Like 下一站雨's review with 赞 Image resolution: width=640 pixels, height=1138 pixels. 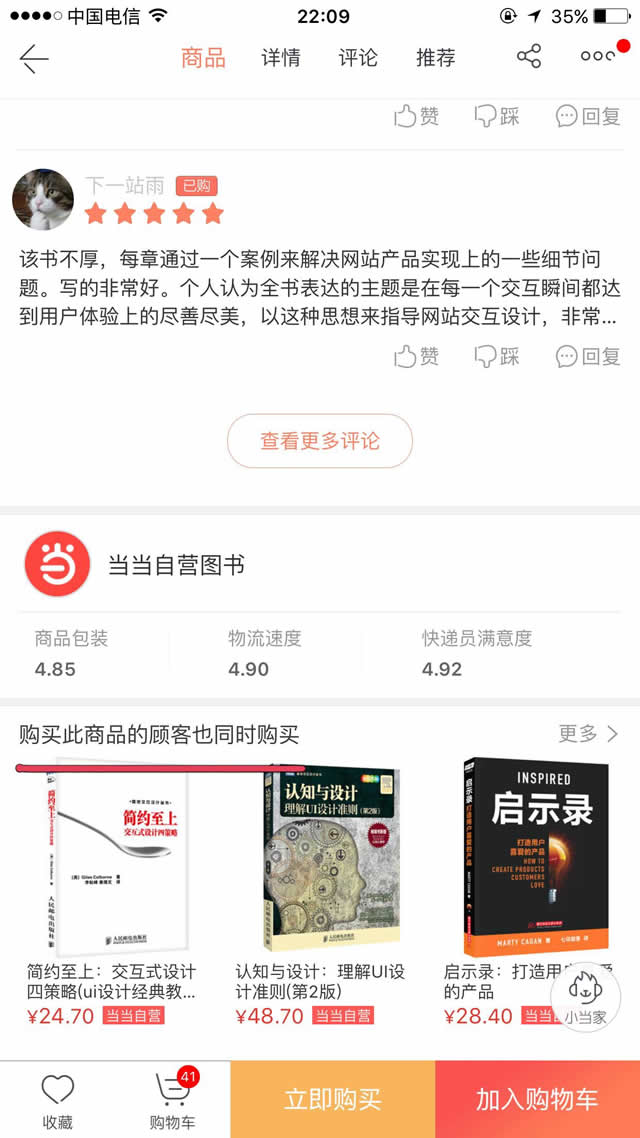point(417,356)
